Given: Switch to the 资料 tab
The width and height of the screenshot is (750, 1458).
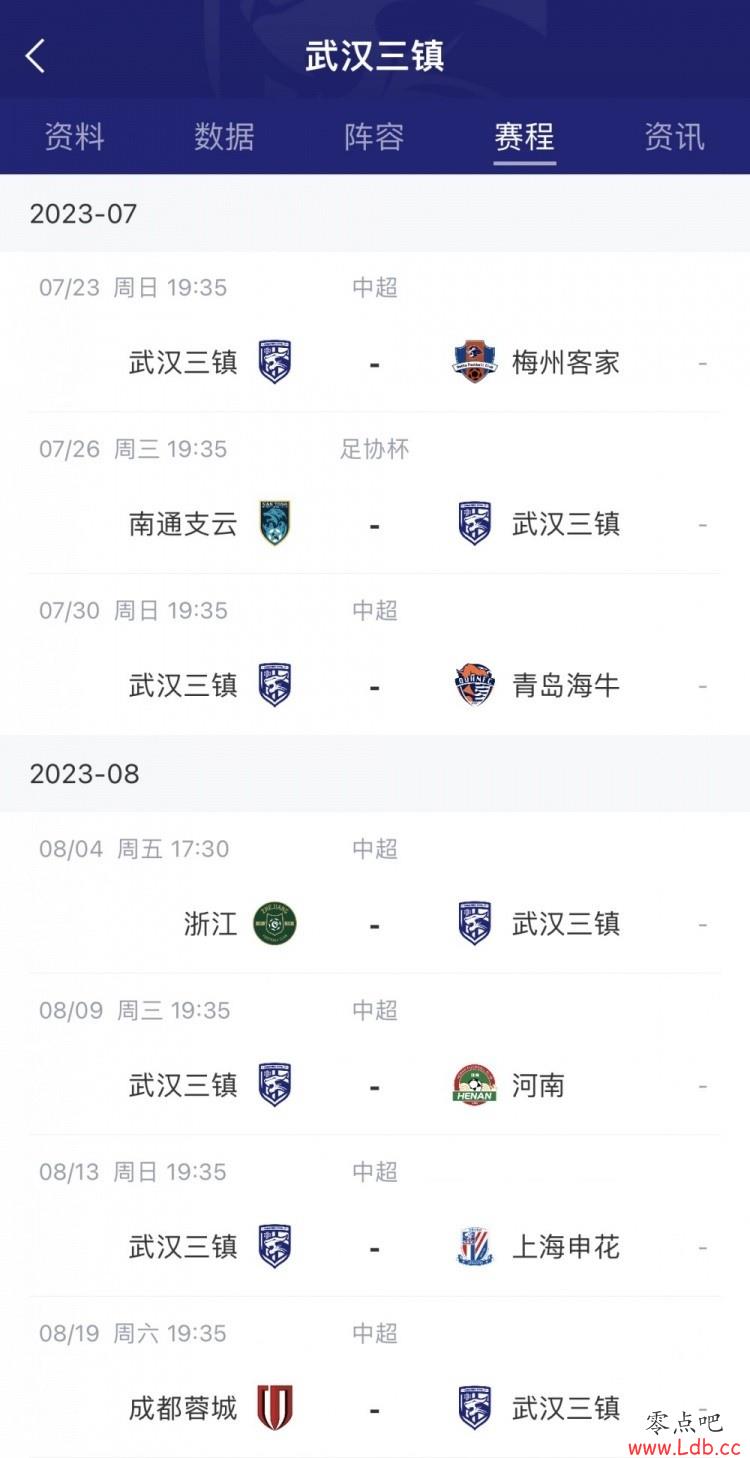Looking at the screenshot, I should click(x=74, y=136).
